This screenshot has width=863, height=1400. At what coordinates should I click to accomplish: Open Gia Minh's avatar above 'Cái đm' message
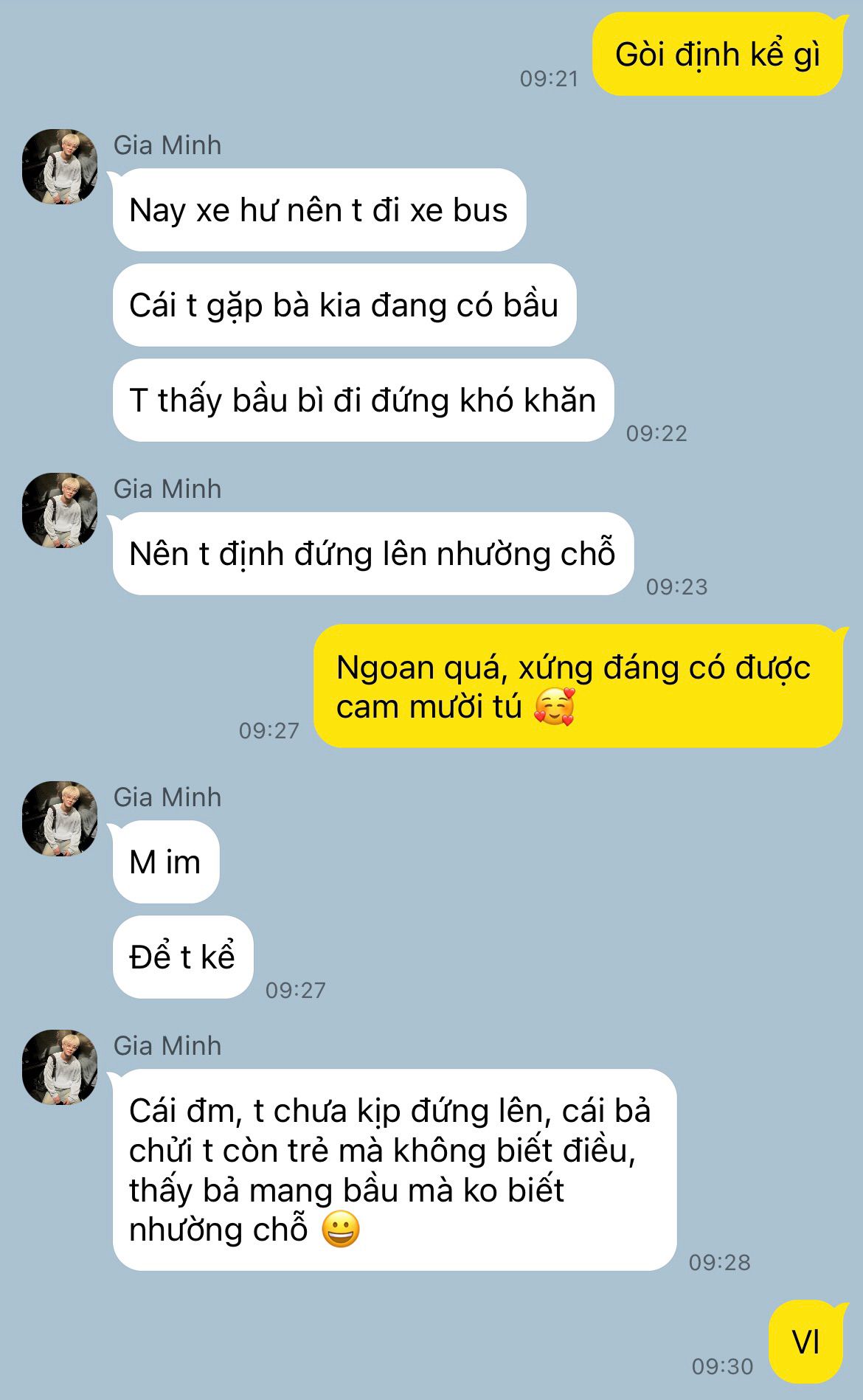(60, 1067)
